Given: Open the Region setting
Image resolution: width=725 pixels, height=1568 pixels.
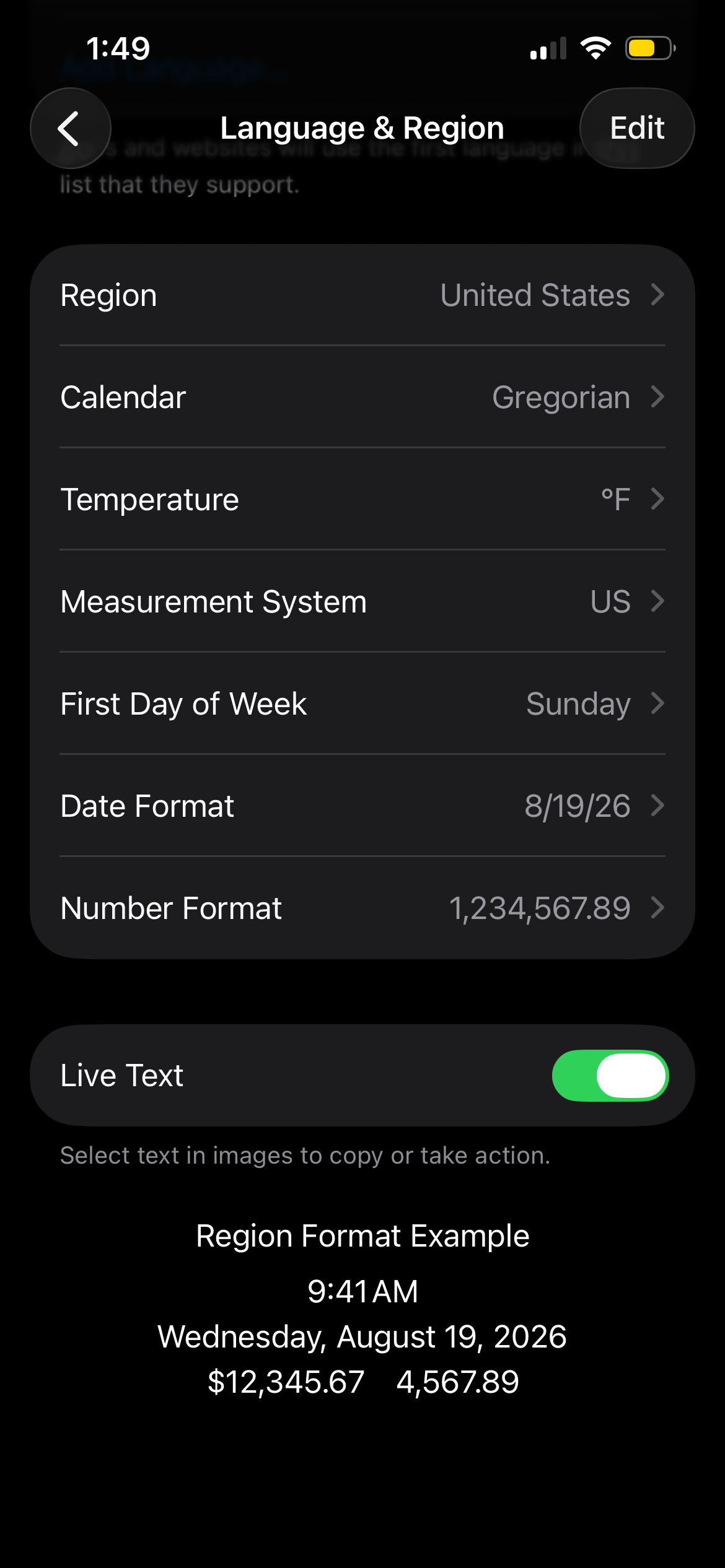Looking at the screenshot, I should click(362, 295).
